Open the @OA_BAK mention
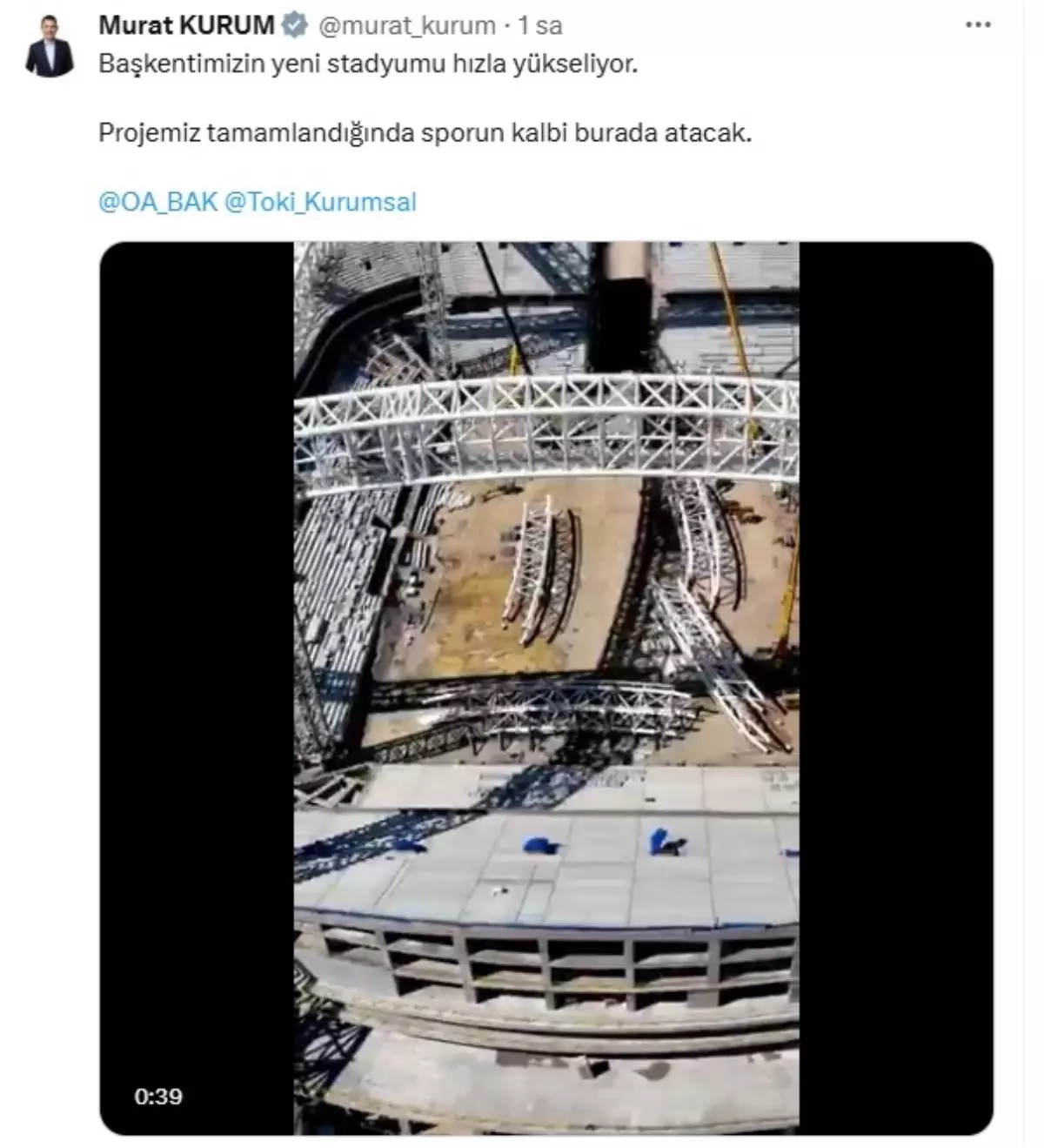The height and width of the screenshot is (1148, 1044). [157, 202]
